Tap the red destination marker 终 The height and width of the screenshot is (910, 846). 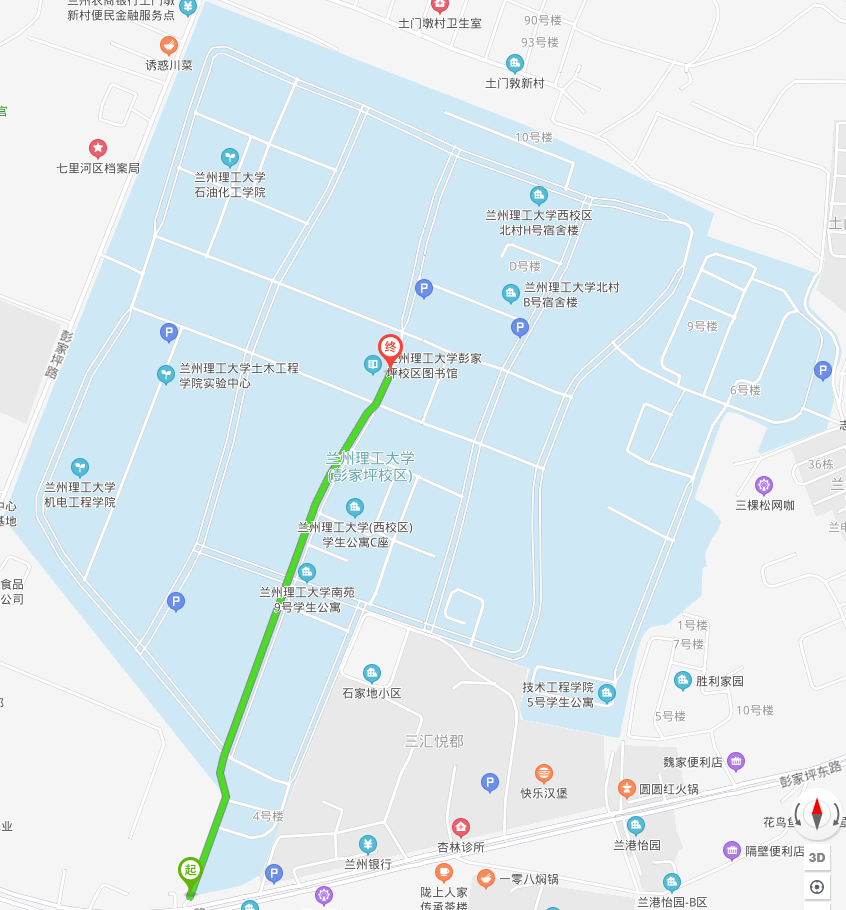[x=389, y=349]
